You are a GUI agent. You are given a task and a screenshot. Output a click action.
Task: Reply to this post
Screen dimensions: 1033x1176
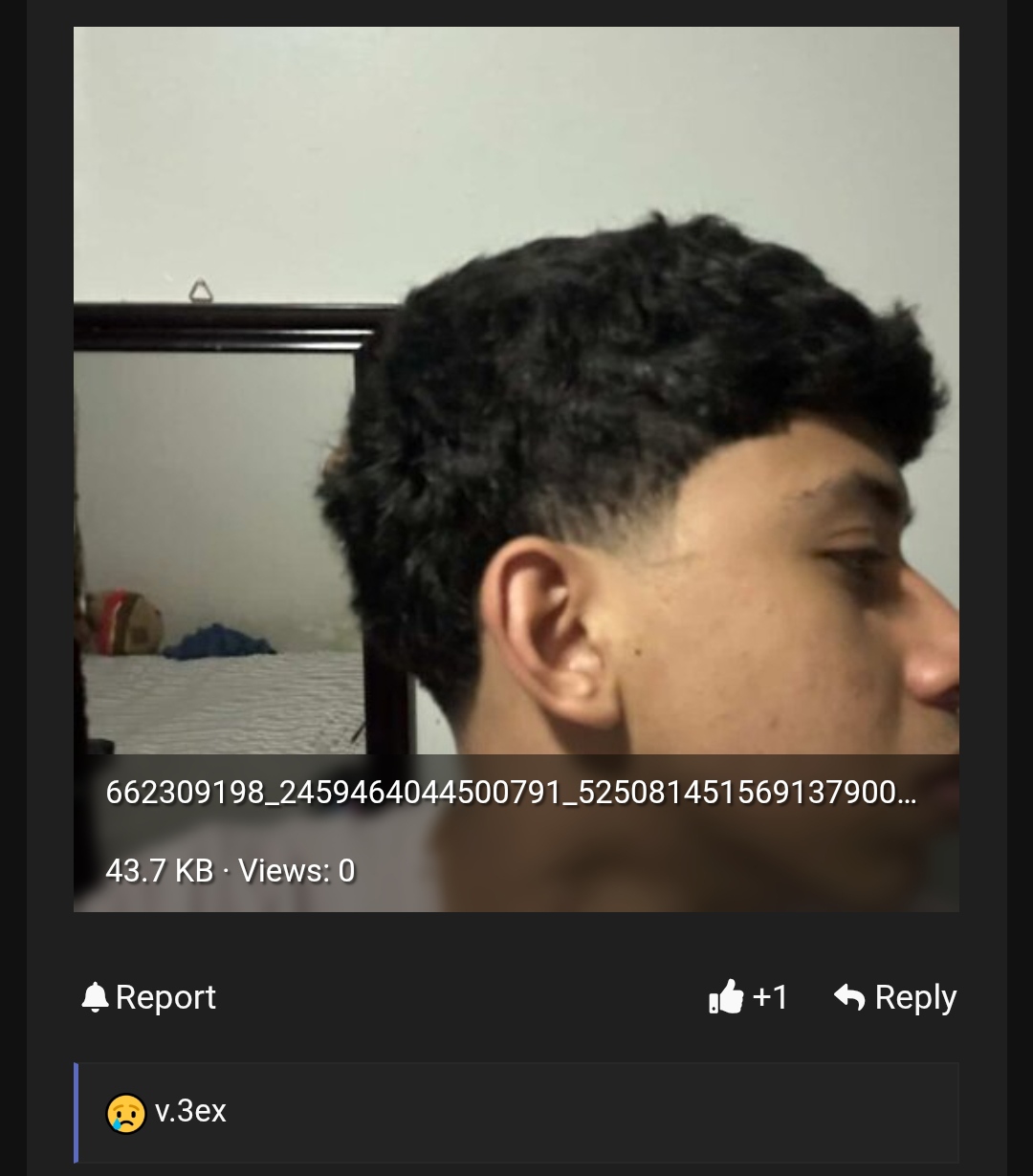(x=895, y=997)
